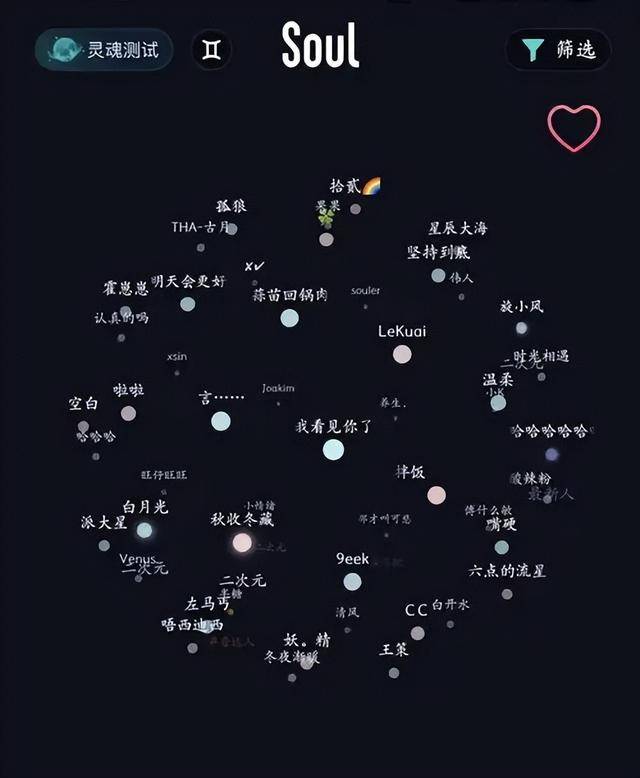Open the planet user LeKuai

pos(402,353)
